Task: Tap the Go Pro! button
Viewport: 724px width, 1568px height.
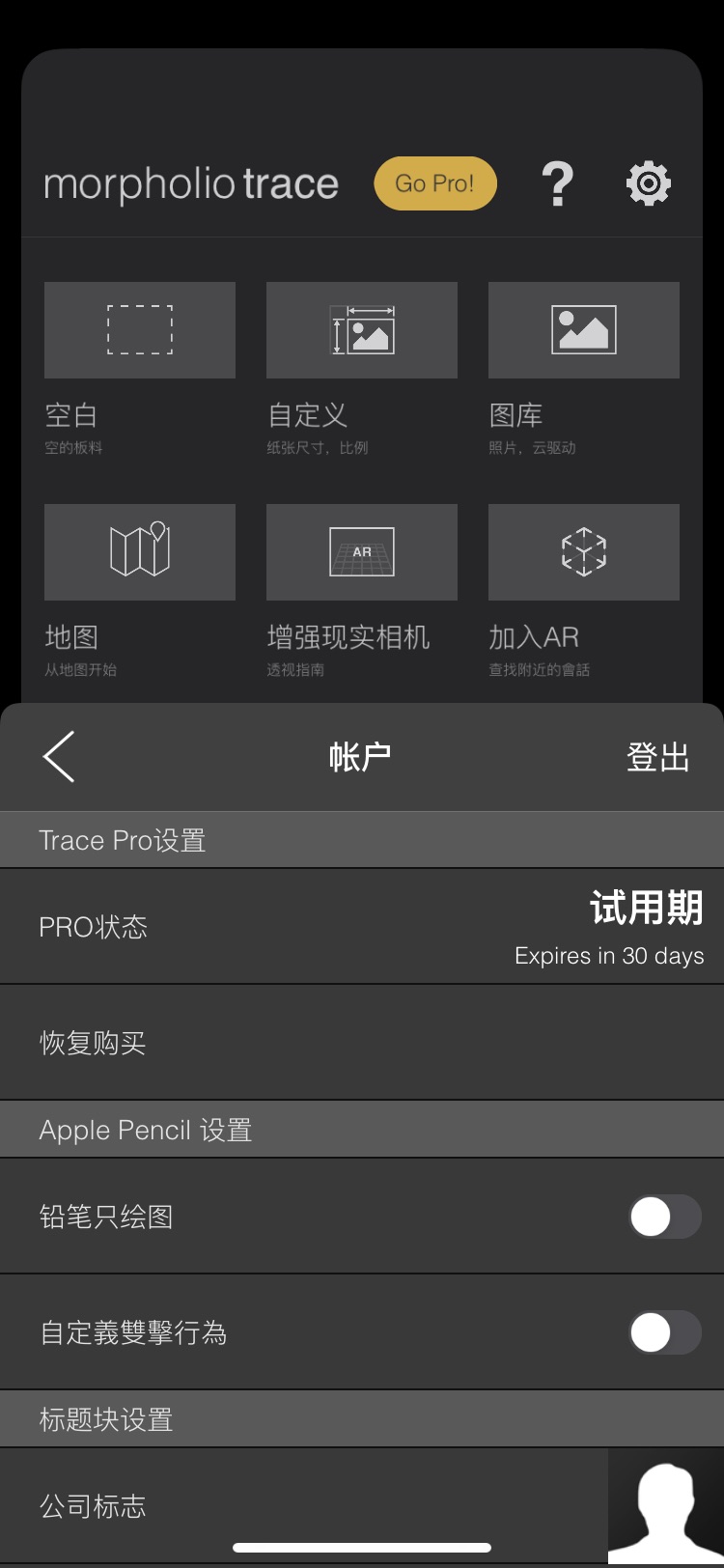Action: [435, 183]
